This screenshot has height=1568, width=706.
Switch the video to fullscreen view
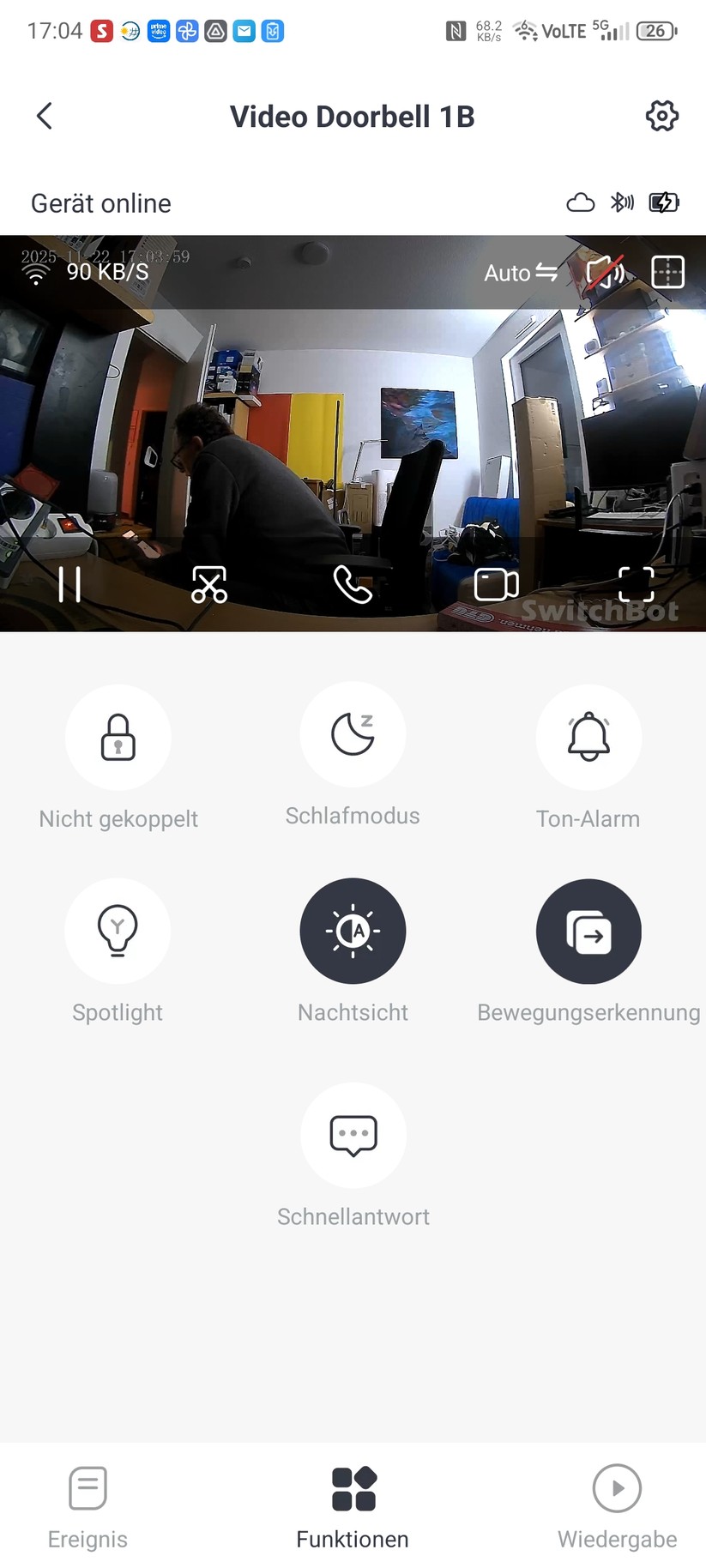pos(637,584)
